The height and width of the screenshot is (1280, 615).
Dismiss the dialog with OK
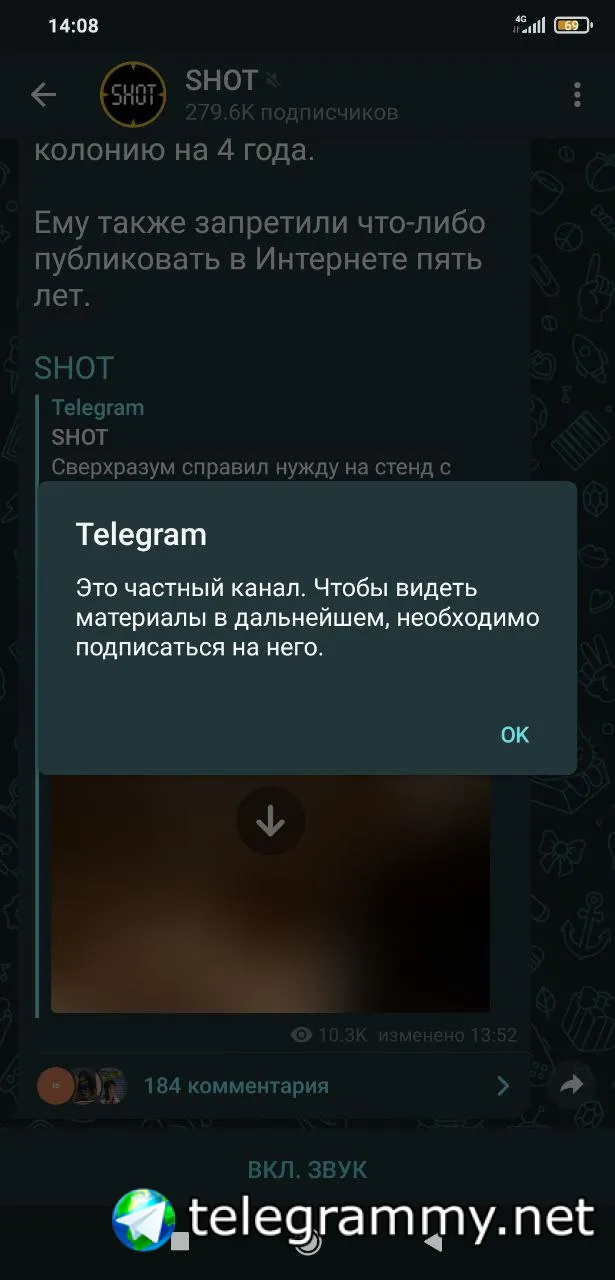tap(514, 735)
